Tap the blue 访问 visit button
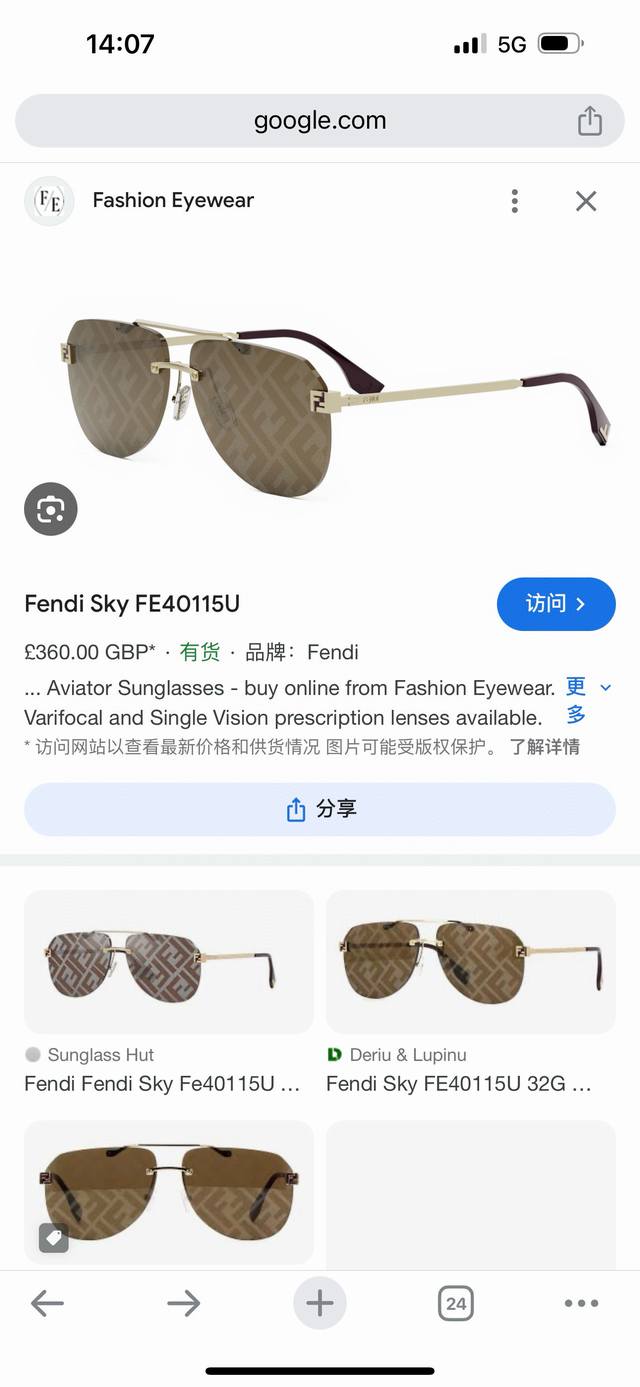Screen dimensions: 640x1387 coord(555,604)
